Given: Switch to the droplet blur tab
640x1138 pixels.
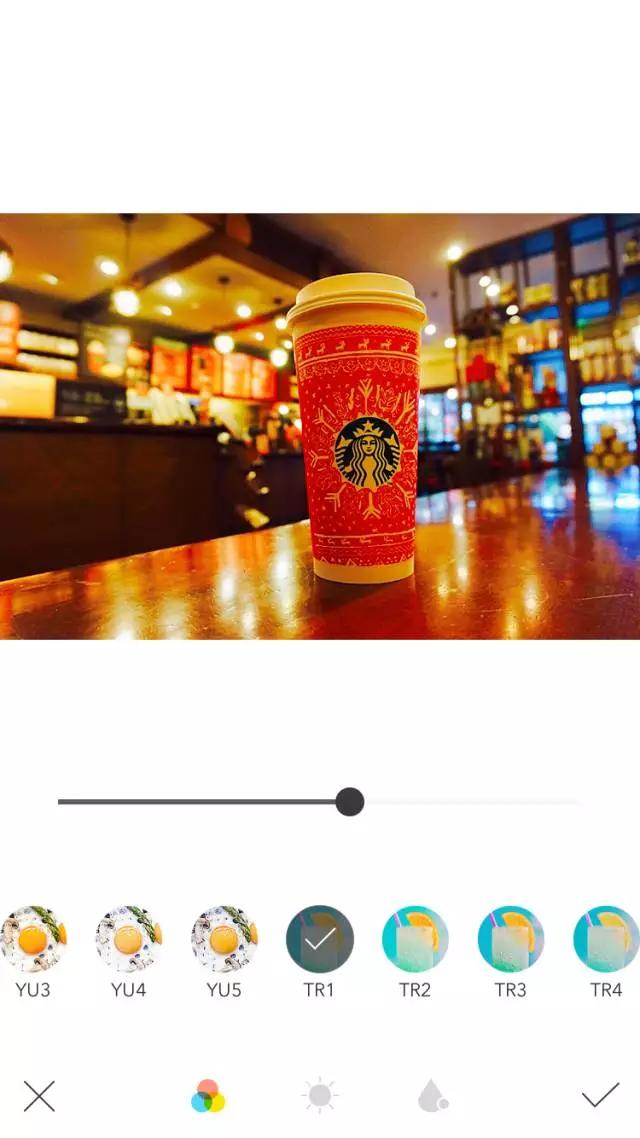Looking at the screenshot, I should point(432,1096).
